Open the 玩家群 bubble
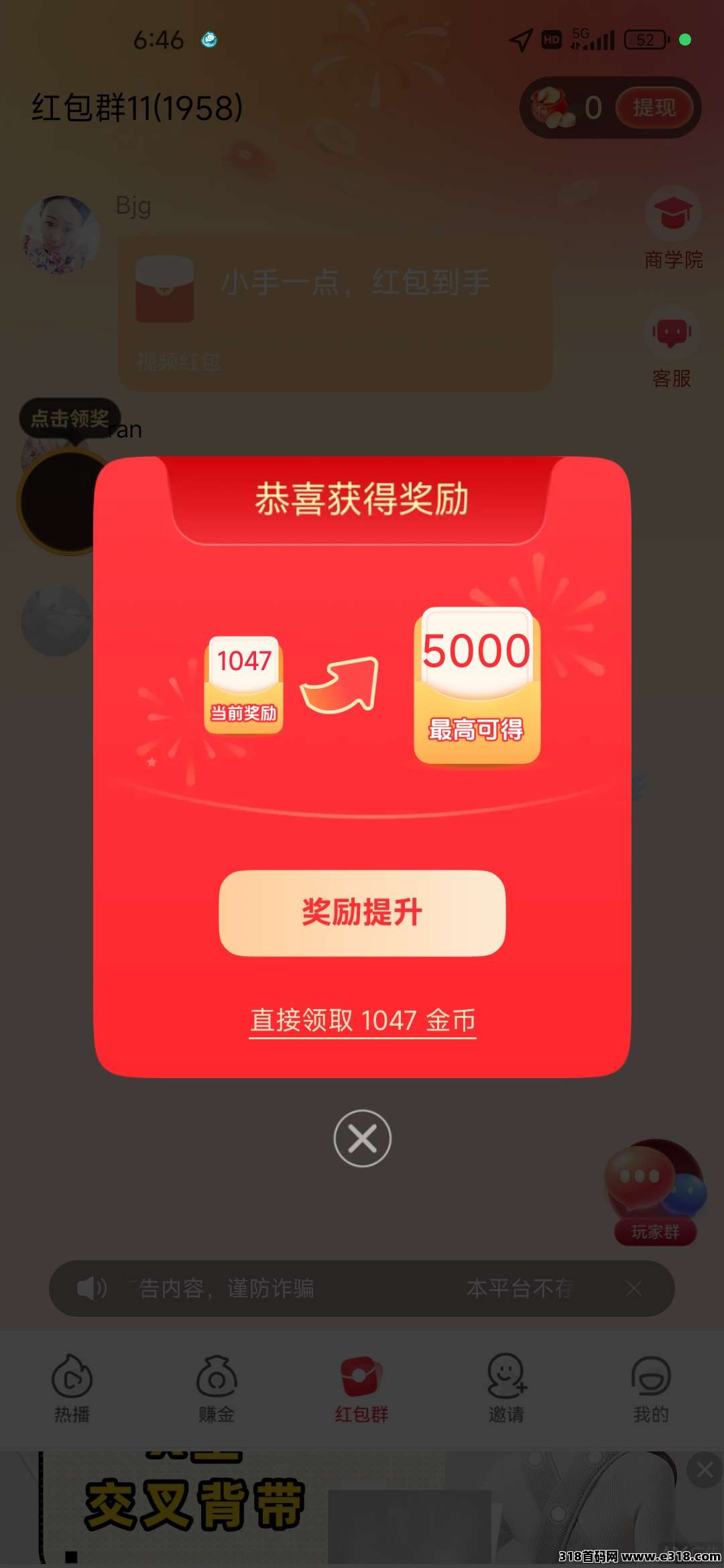This screenshot has height=1568, width=724. (x=656, y=1193)
